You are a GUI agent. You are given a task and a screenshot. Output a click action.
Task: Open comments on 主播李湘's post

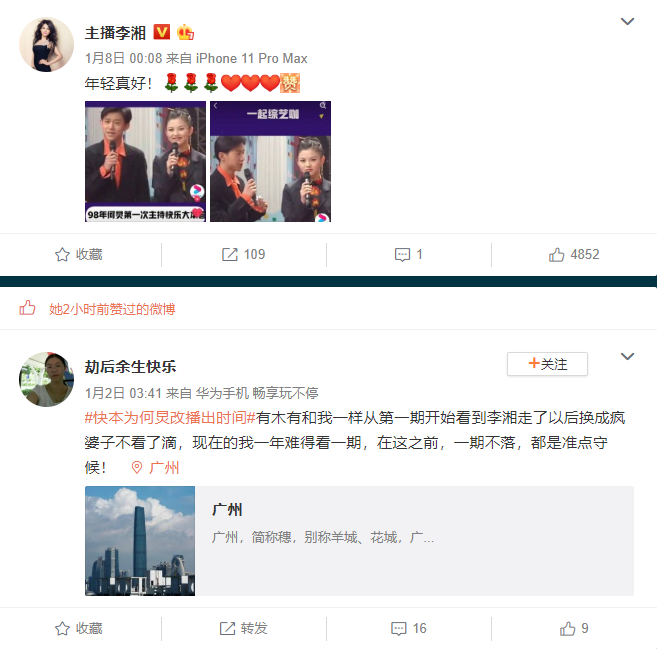[408, 254]
